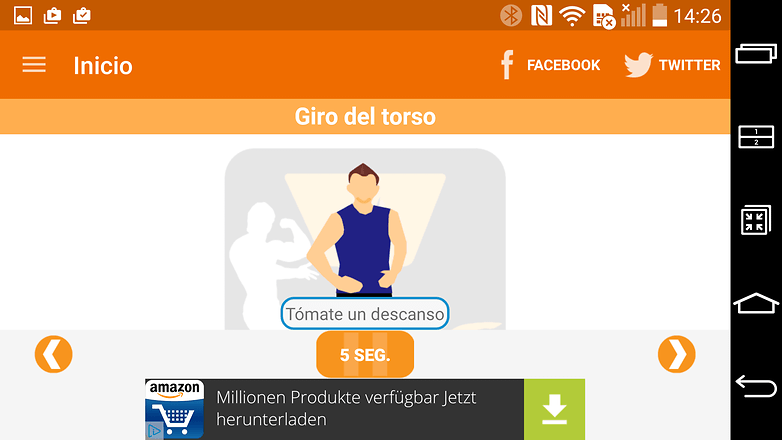Go back with system back button

click(x=756, y=384)
